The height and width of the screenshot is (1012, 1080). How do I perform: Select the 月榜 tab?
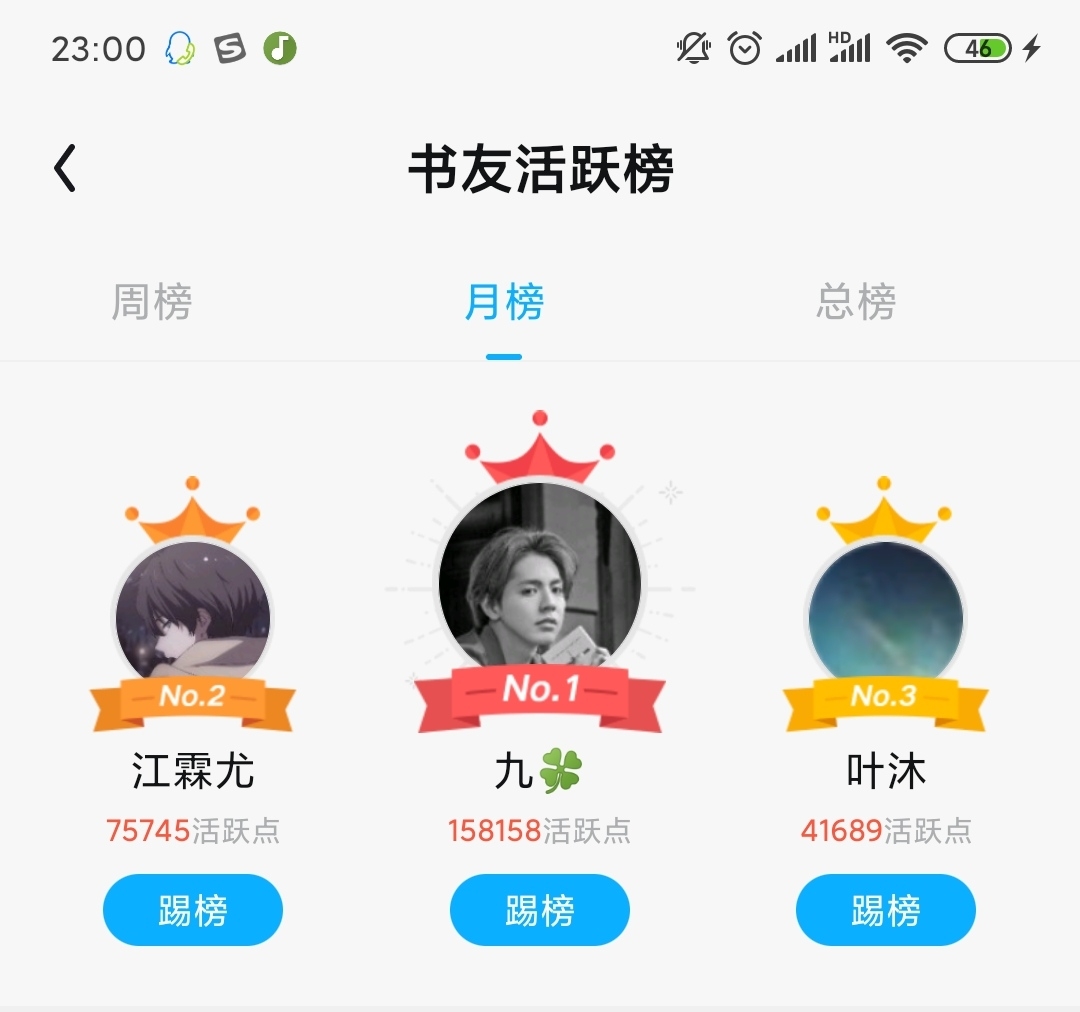click(x=504, y=302)
